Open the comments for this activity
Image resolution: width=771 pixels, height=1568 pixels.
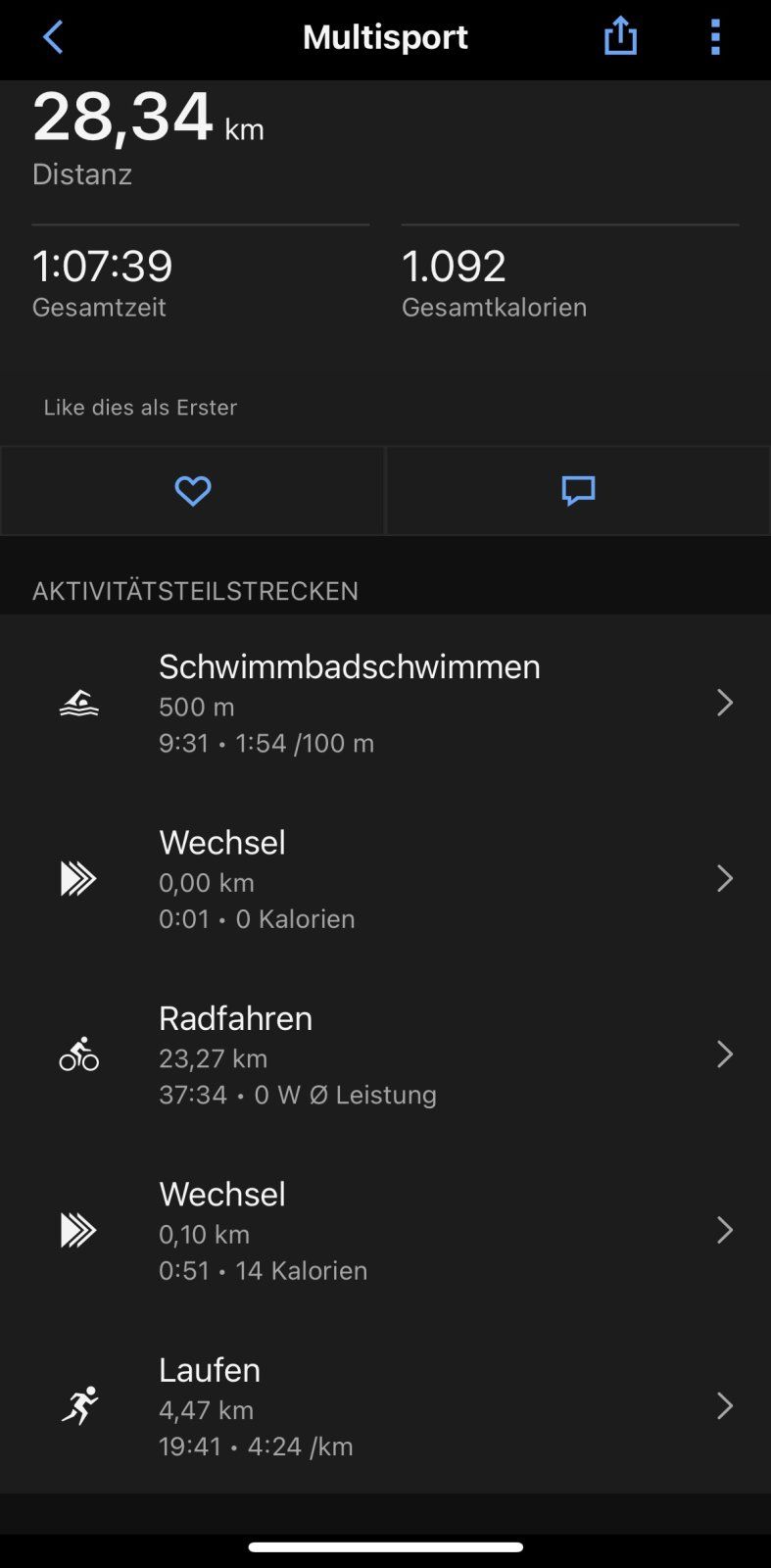[x=578, y=490]
